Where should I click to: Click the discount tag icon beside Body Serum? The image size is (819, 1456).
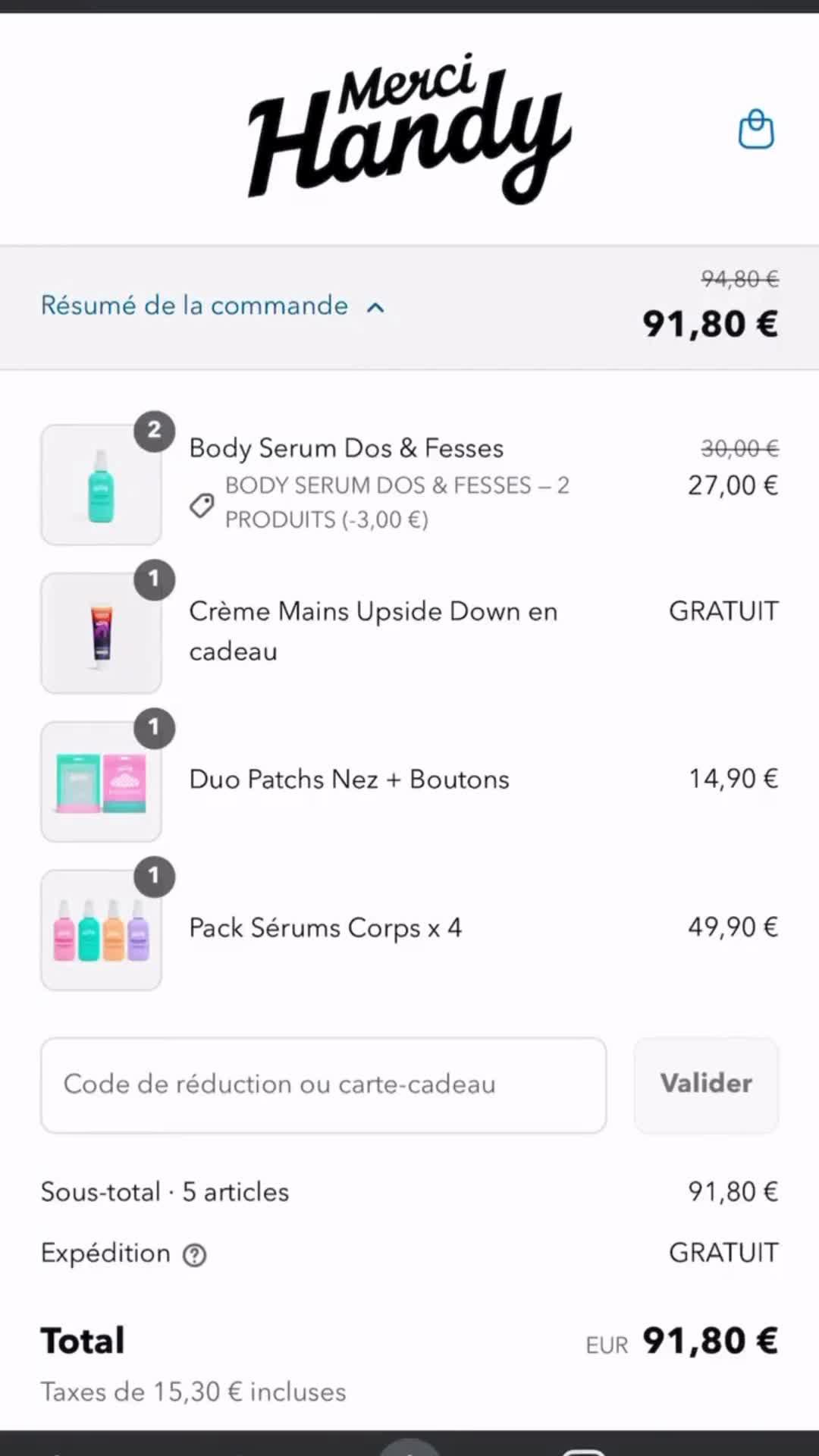pos(201,506)
